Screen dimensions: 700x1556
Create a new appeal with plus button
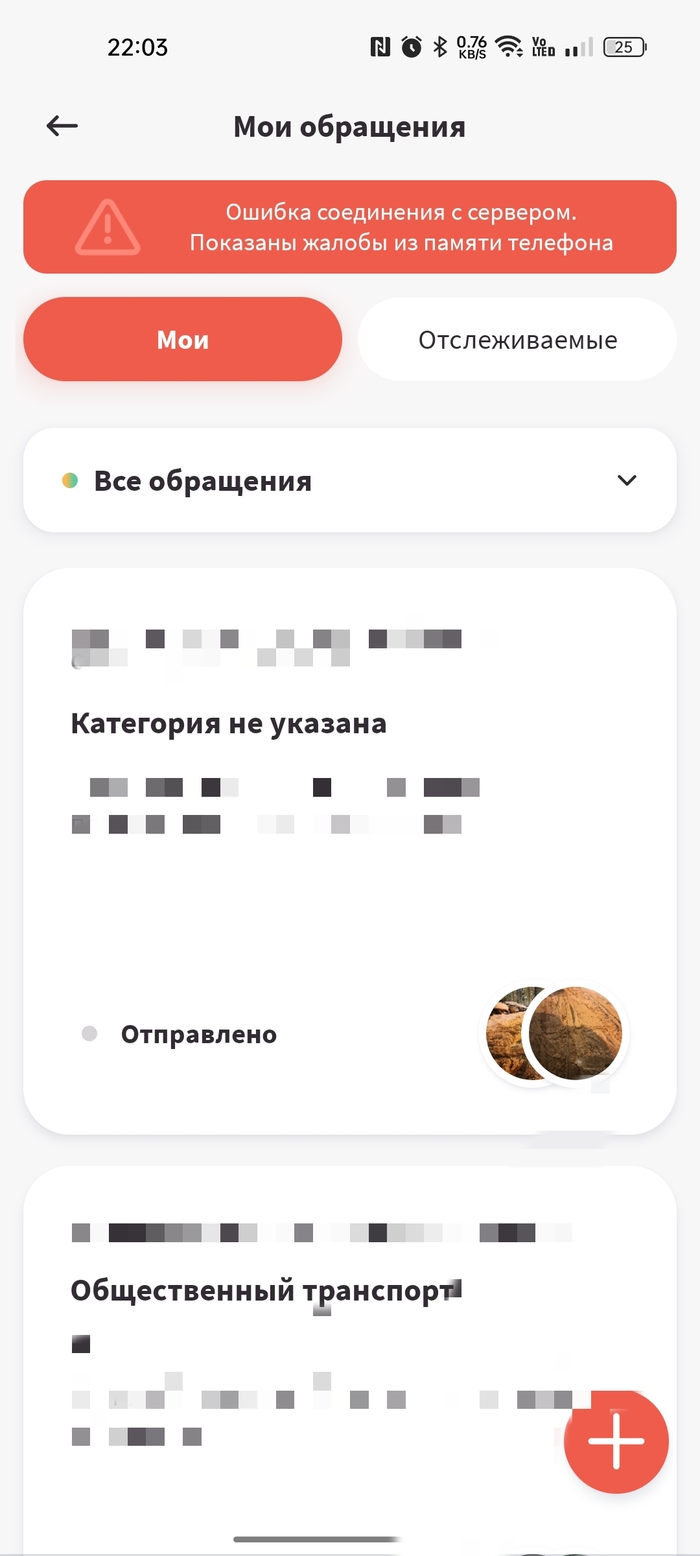click(x=615, y=1442)
